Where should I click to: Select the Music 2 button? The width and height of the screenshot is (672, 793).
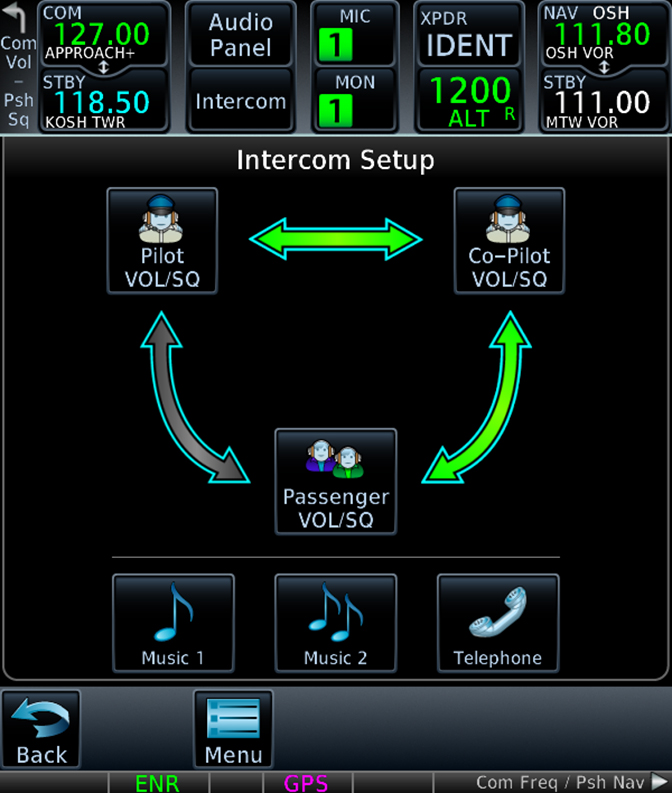tap(336, 622)
